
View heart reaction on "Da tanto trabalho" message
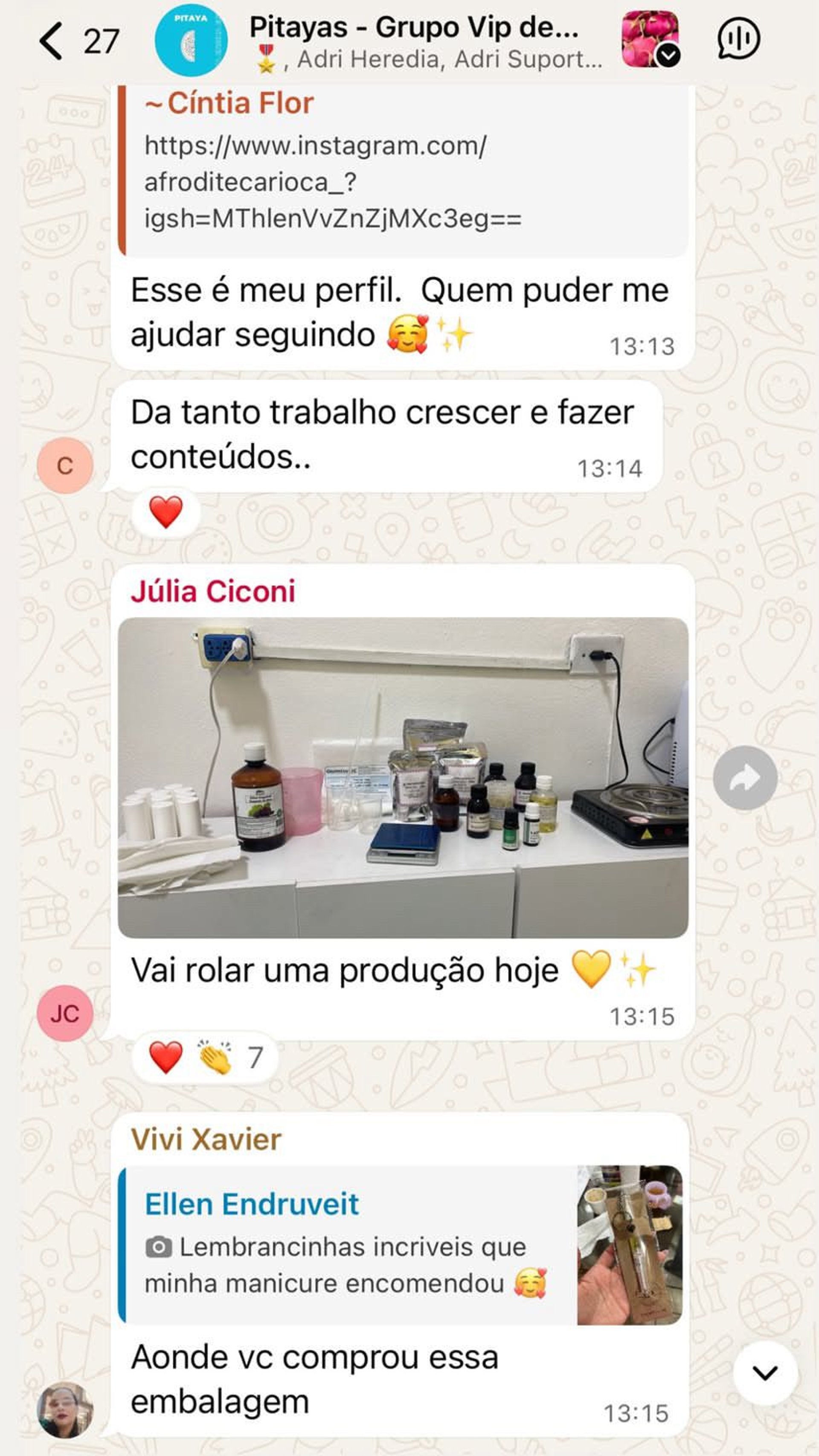166,512
